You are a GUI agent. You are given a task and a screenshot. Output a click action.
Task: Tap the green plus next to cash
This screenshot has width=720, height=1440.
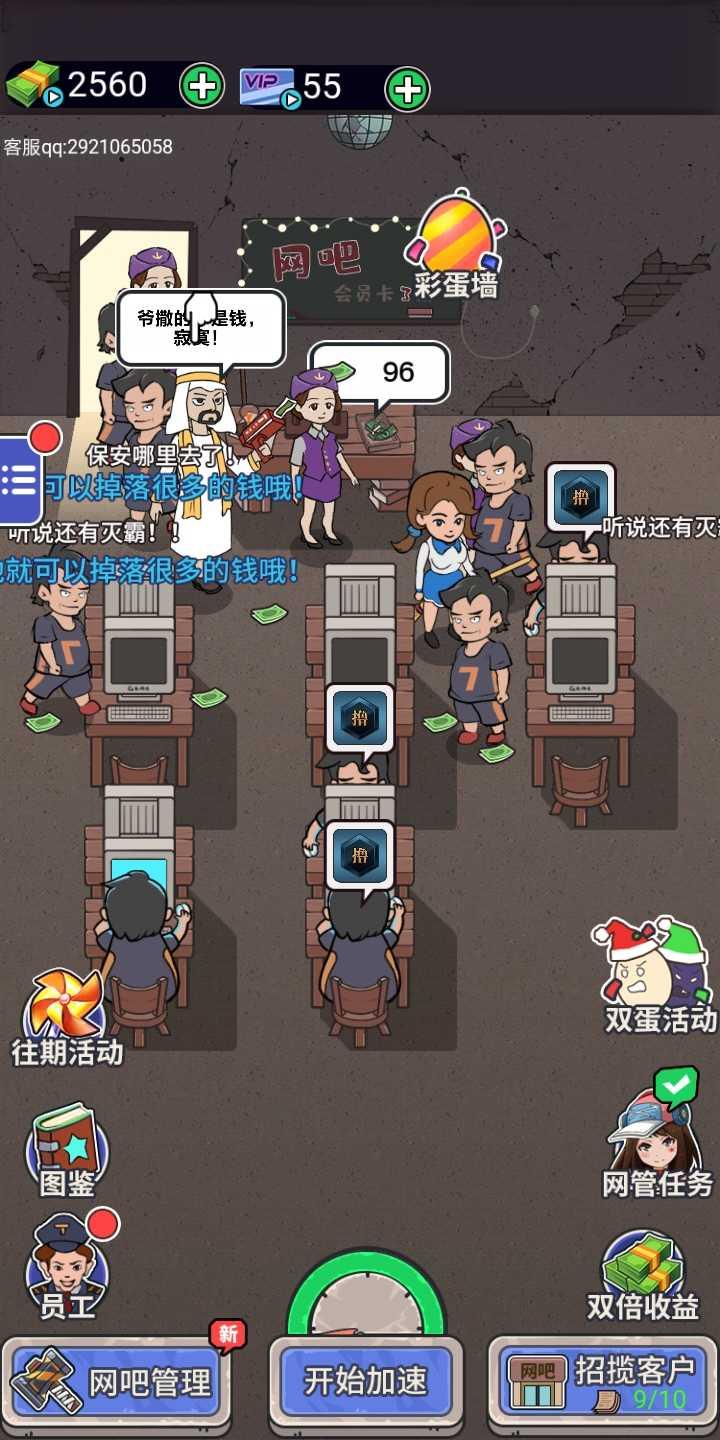[202, 86]
